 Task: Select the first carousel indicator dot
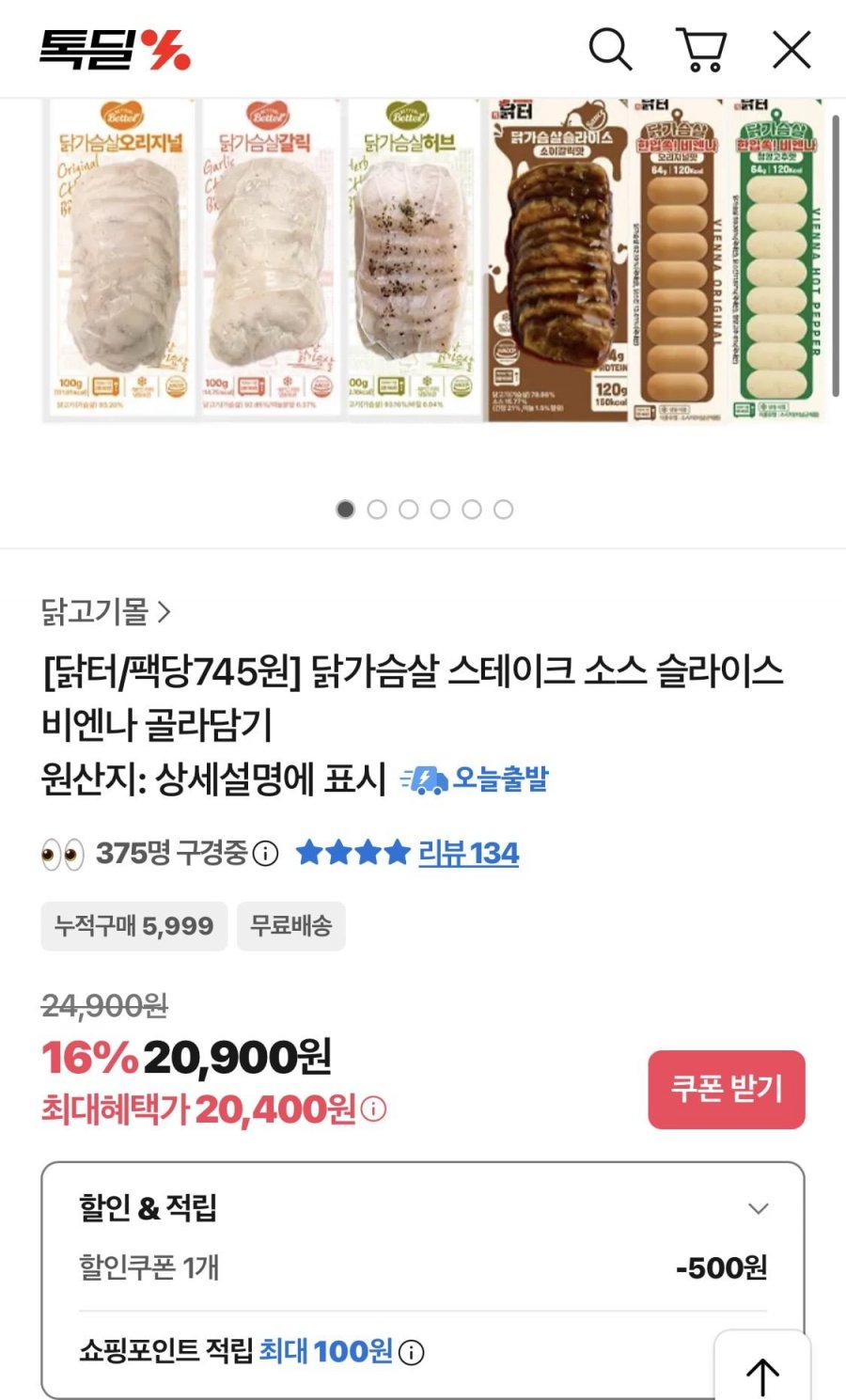tap(346, 509)
